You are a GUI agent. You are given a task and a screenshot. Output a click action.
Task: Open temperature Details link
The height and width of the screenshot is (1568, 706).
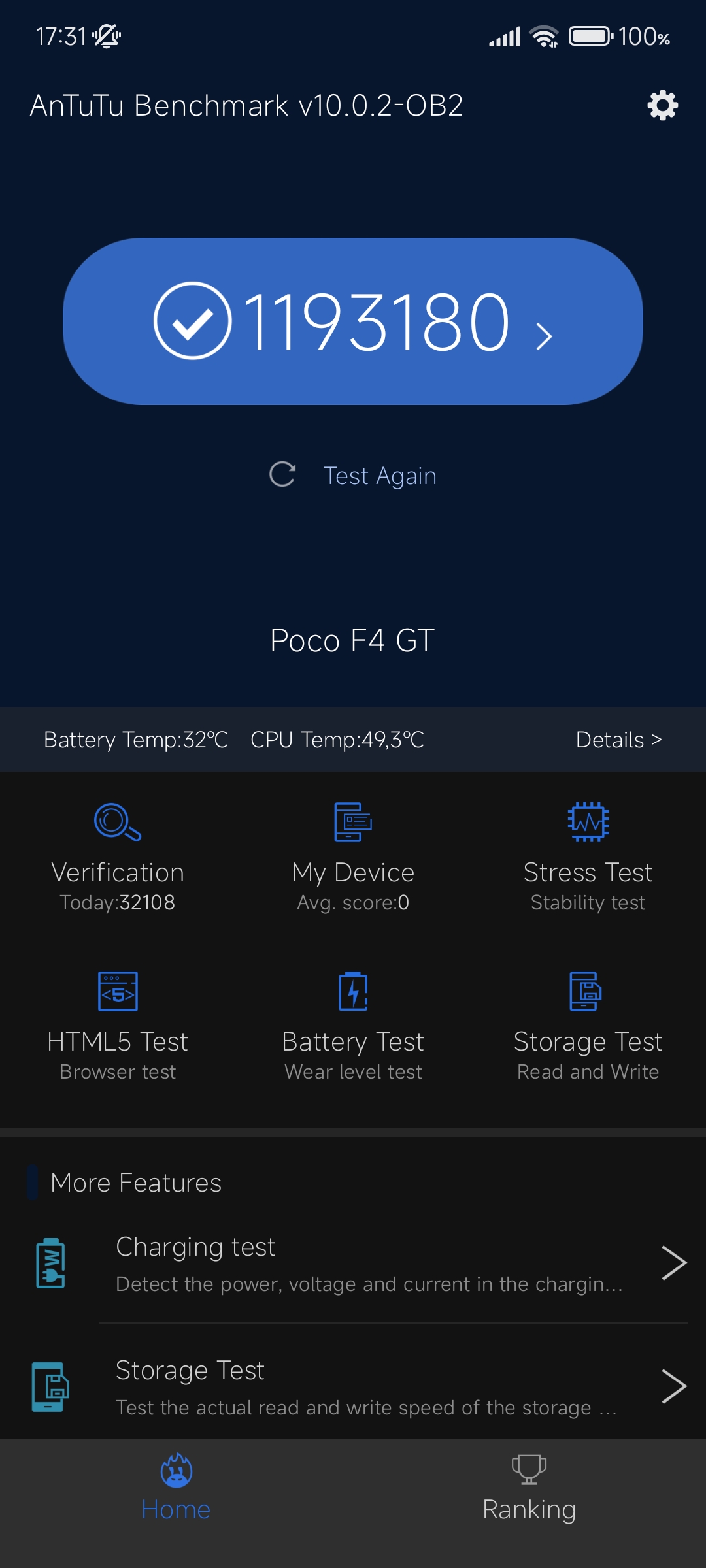(618, 740)
